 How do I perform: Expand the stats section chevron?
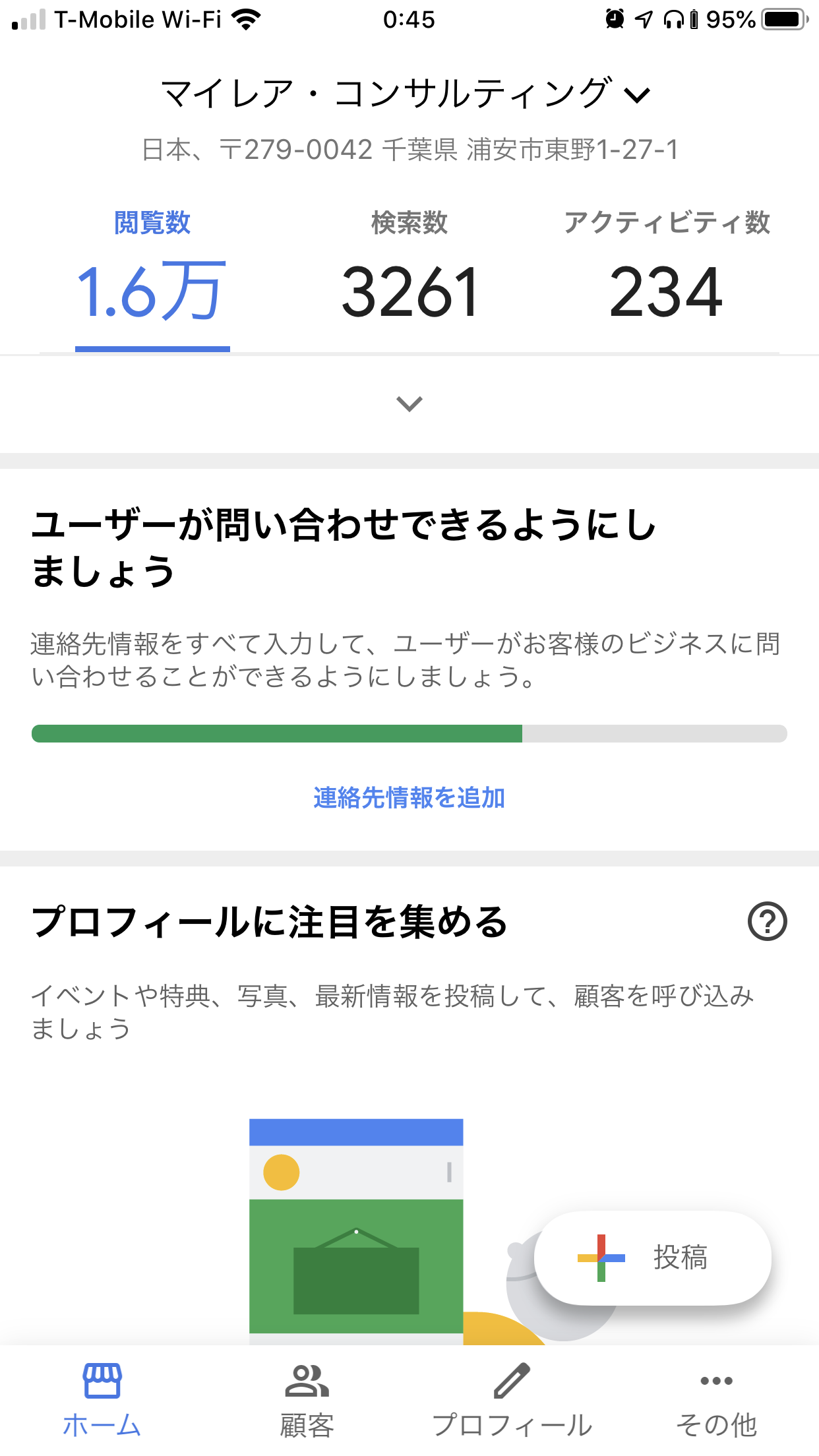coord(409,404)
